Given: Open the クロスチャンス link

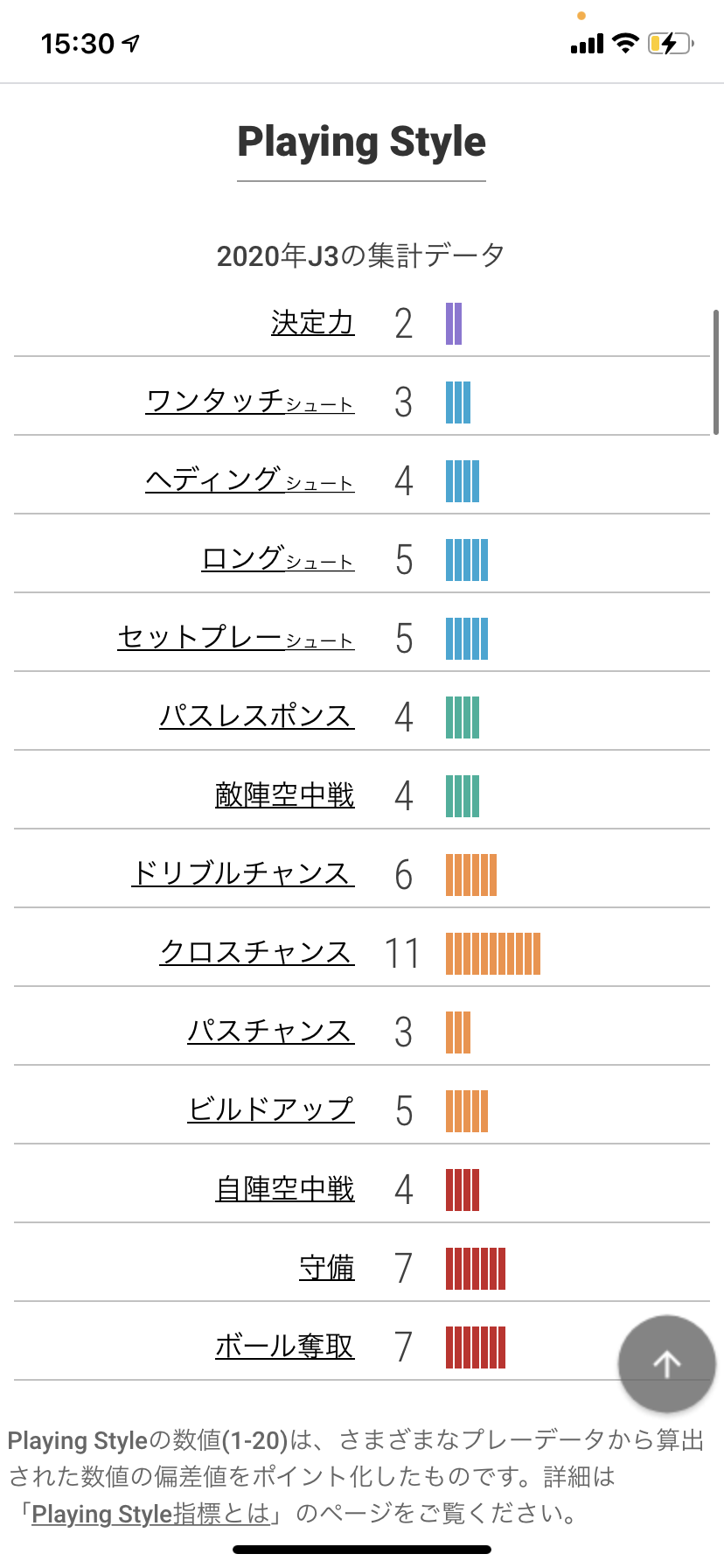Looking at the screenshot, I should (256, 953).
